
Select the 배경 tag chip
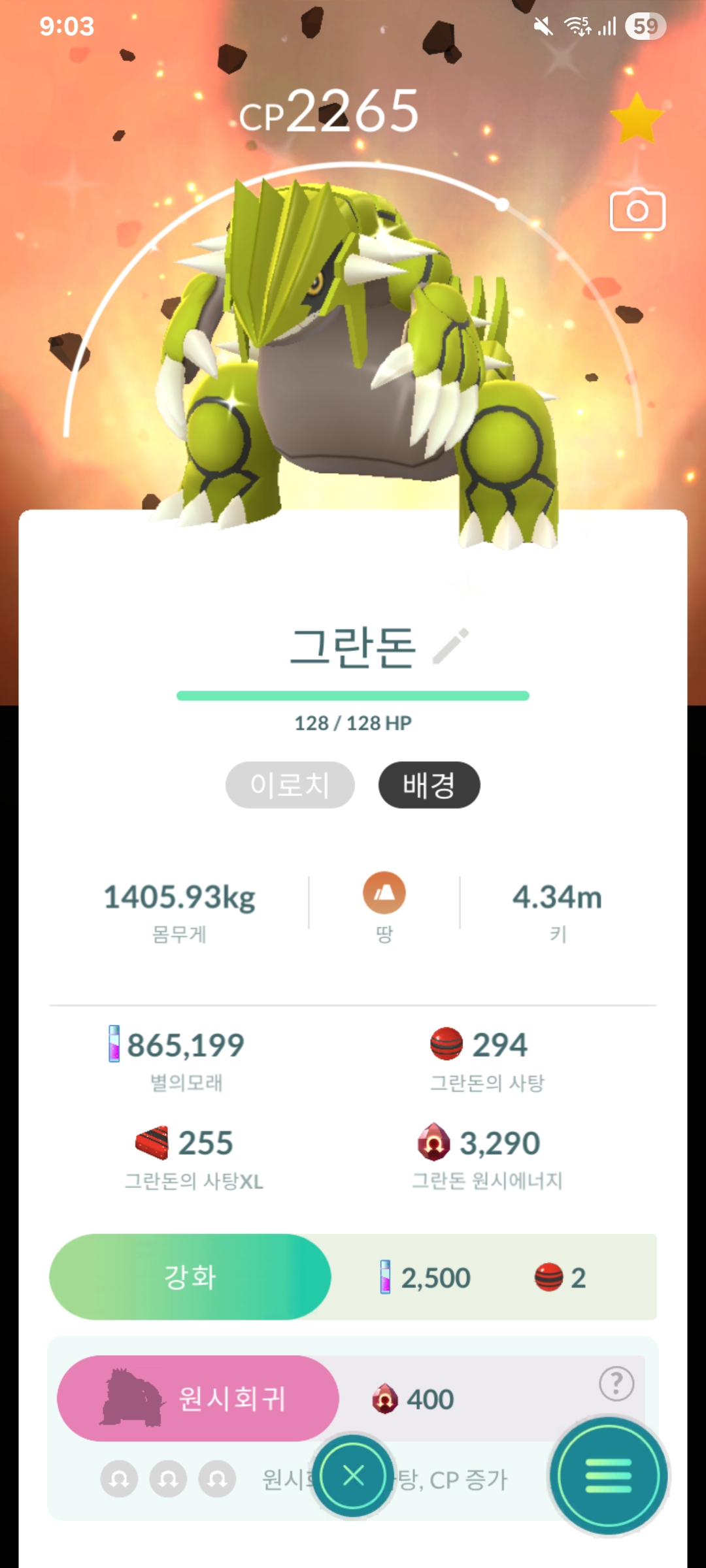[429, 785]
